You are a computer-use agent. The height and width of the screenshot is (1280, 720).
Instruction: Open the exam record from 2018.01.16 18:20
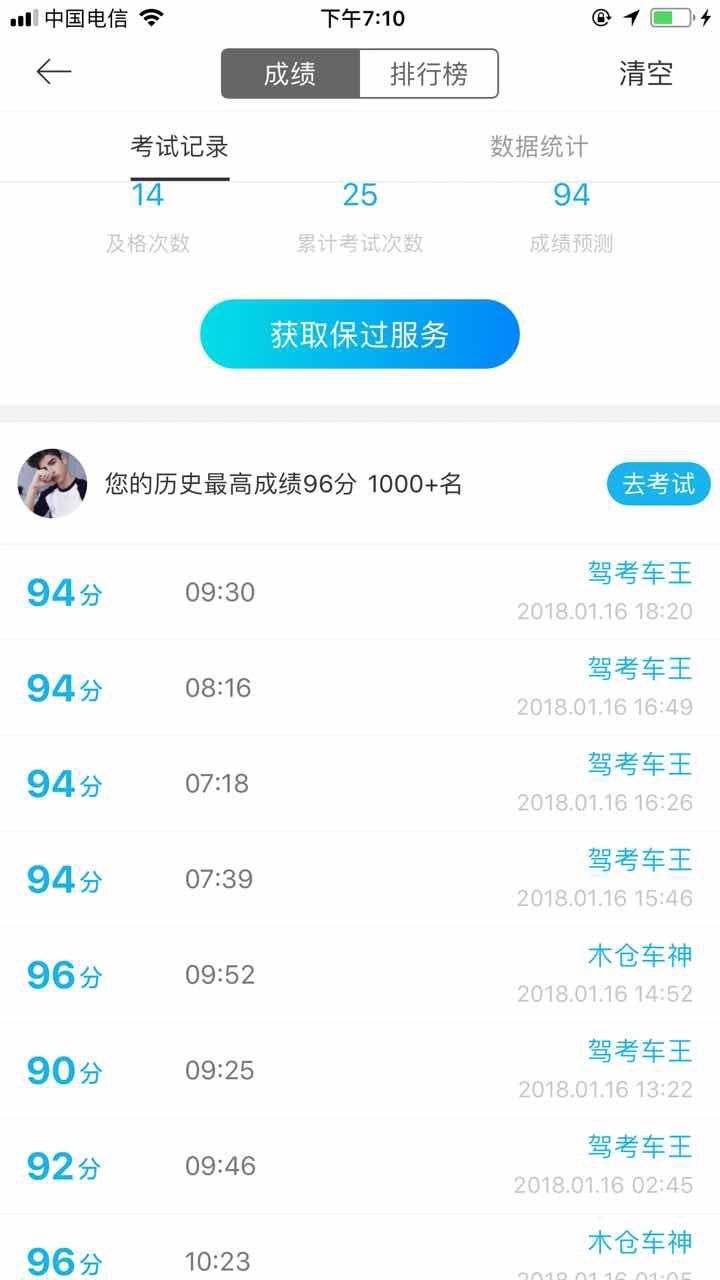tap(360, 592)
